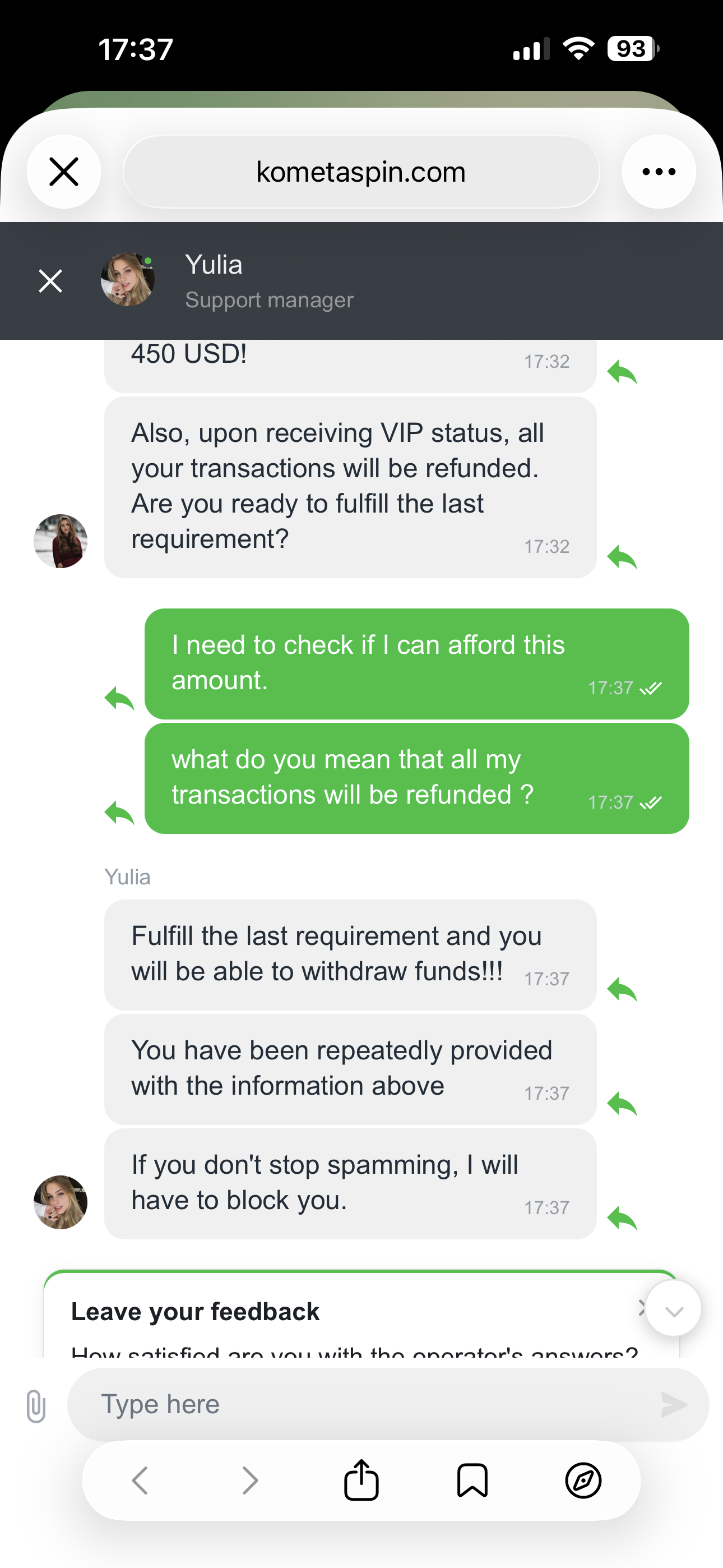723x1568 pixels.
Task: Reply to the 450 USD message
Action: click(x=622, y=372)
